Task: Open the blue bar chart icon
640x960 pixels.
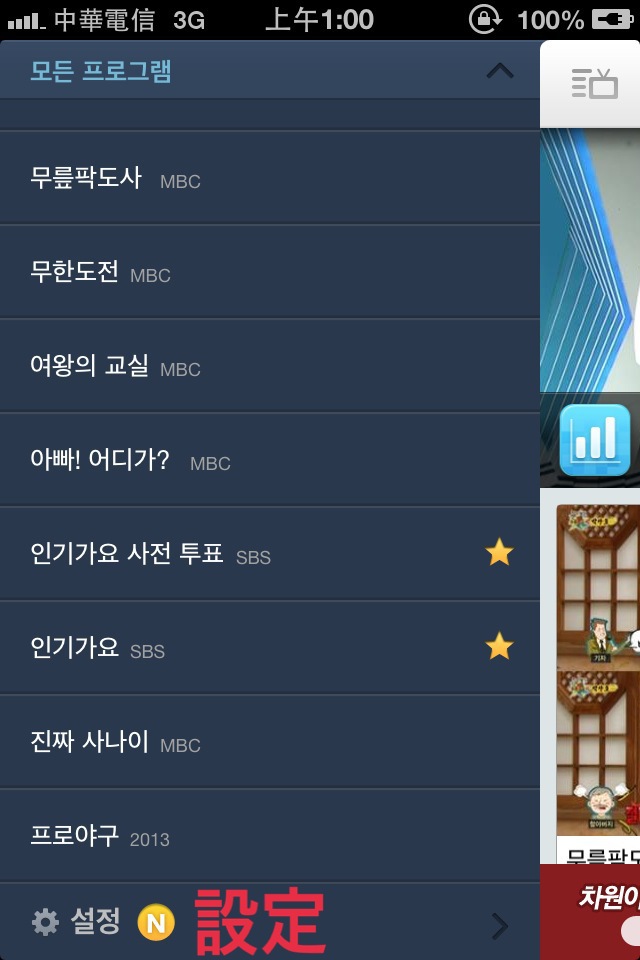Action: coord(595,440)
